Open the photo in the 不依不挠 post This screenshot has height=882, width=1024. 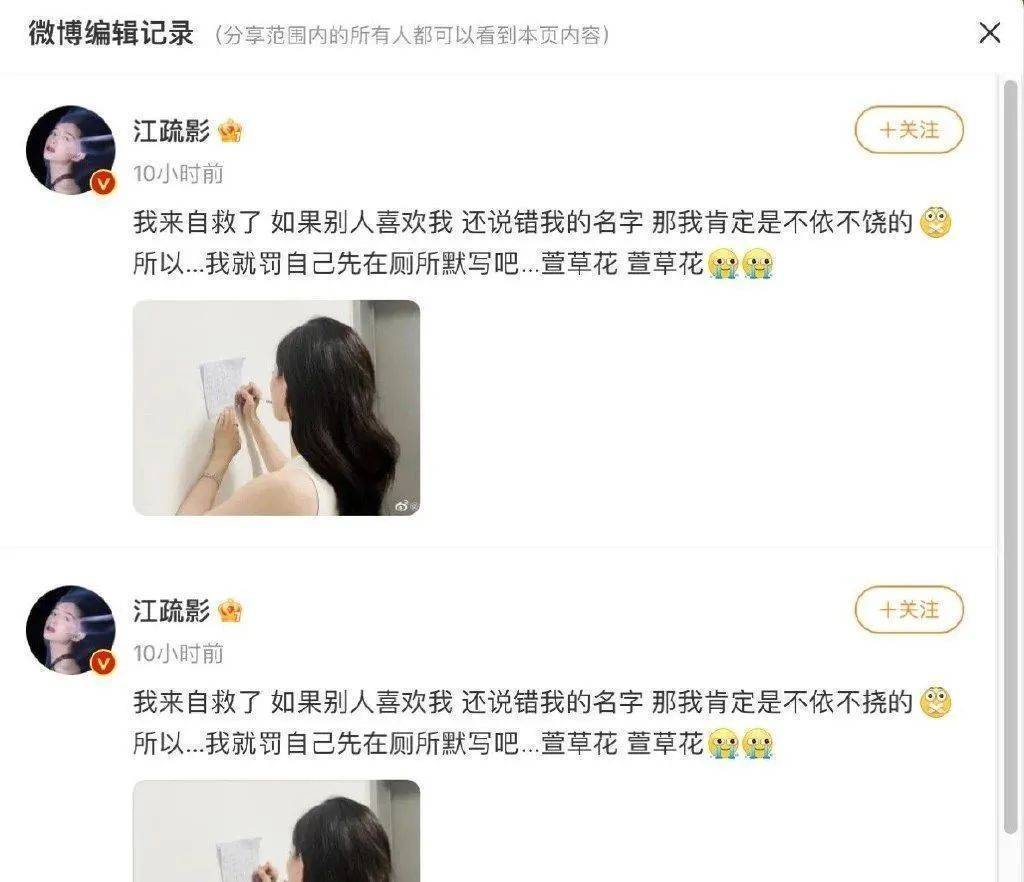point(276,830)
